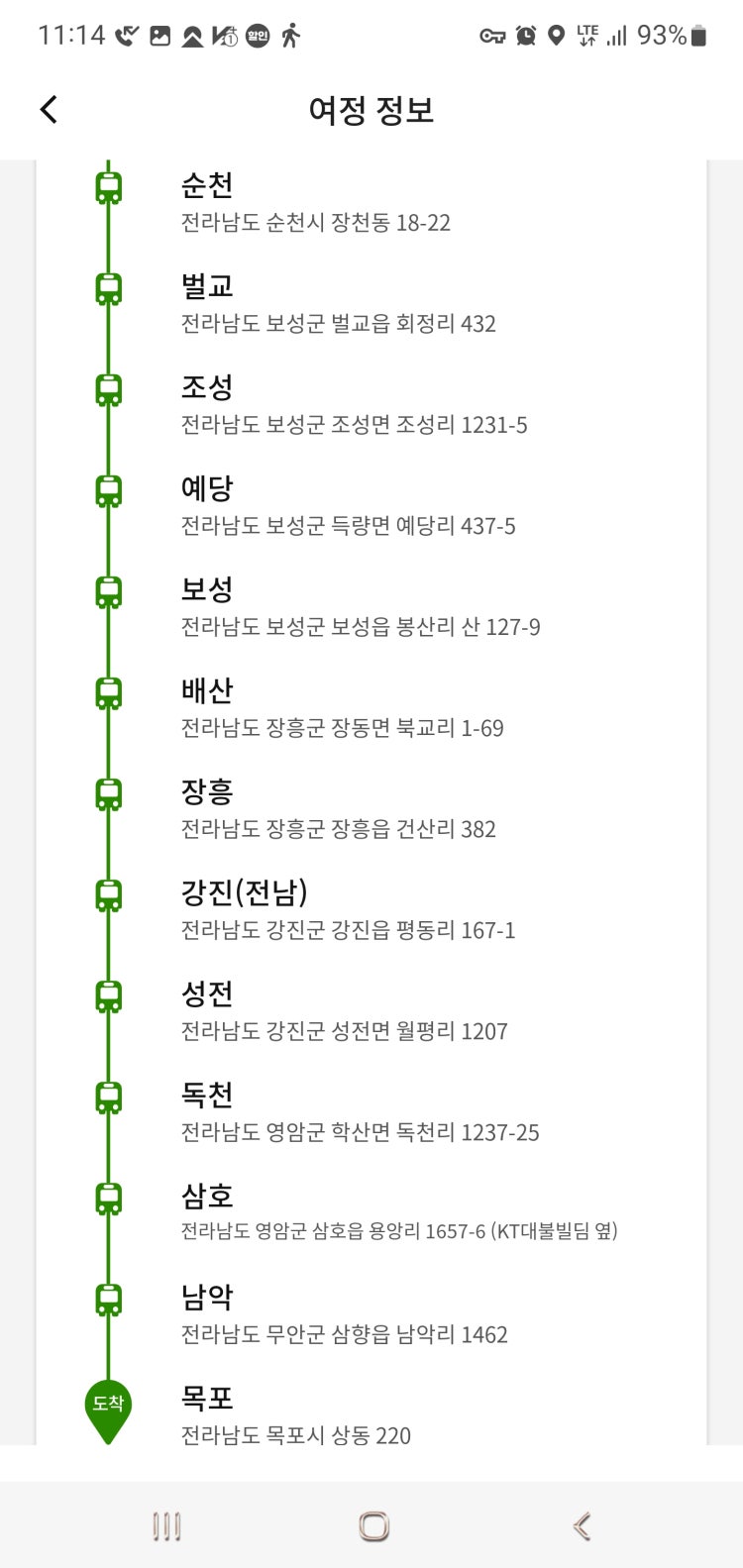This screenshot has height=1568, width=743.
Task: Go back from the 여정 정보 screen
Action: pos(49,109)
